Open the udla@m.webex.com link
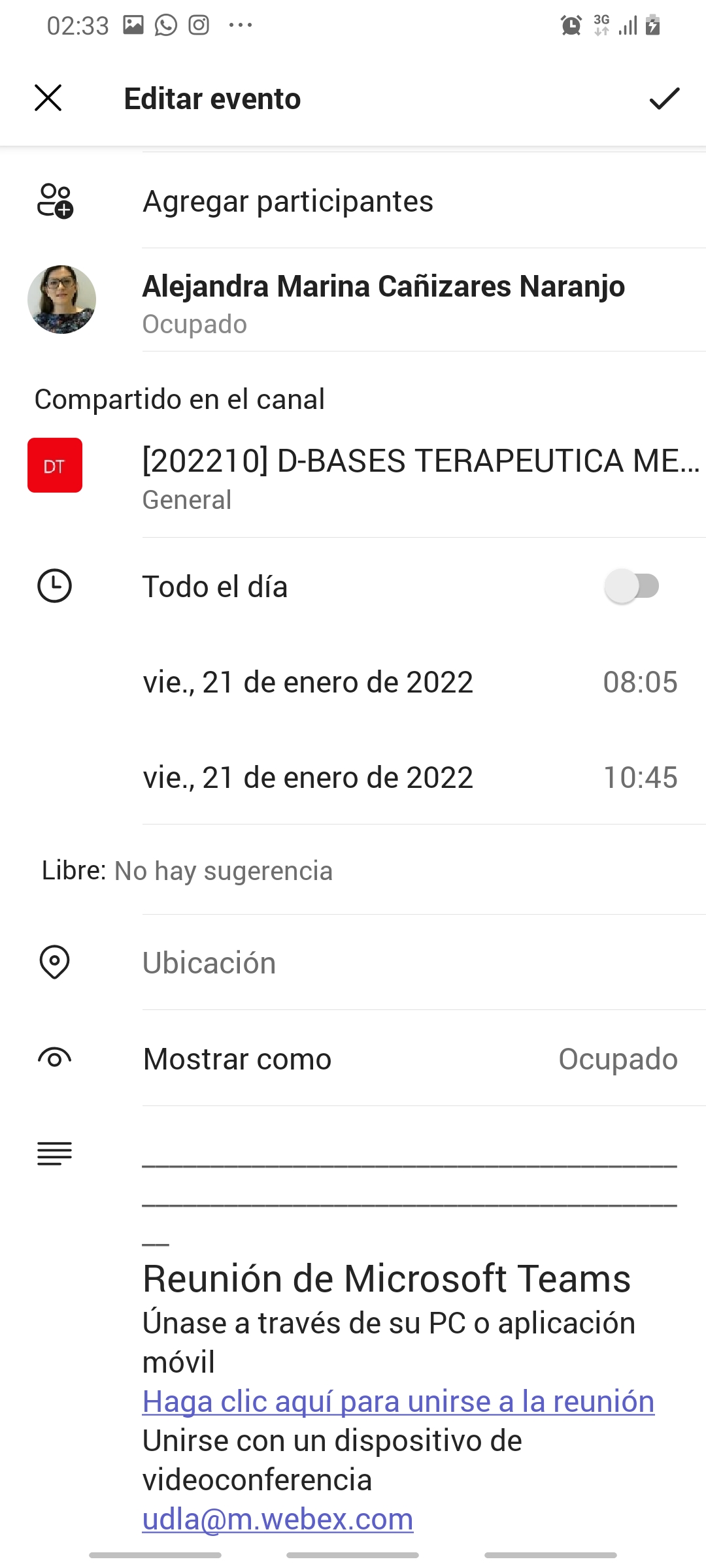Viewport: 706px width, 1568px height. coord(278,1519)
